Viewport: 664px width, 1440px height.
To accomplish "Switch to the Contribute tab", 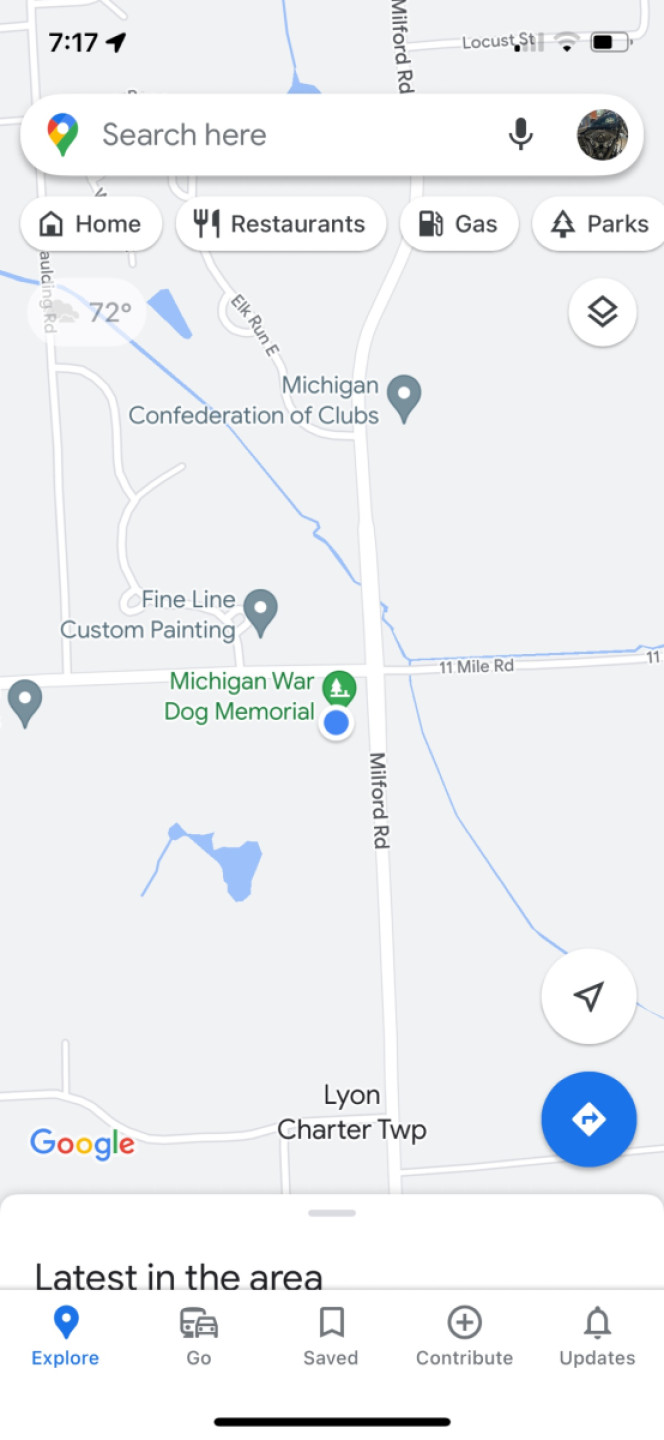I will (464, 1336).
